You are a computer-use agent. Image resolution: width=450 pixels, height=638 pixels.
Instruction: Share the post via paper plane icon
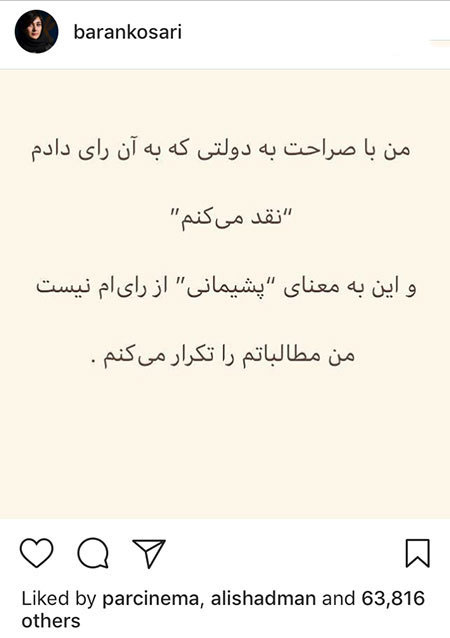pyautogui.click(x=149, y=553)
